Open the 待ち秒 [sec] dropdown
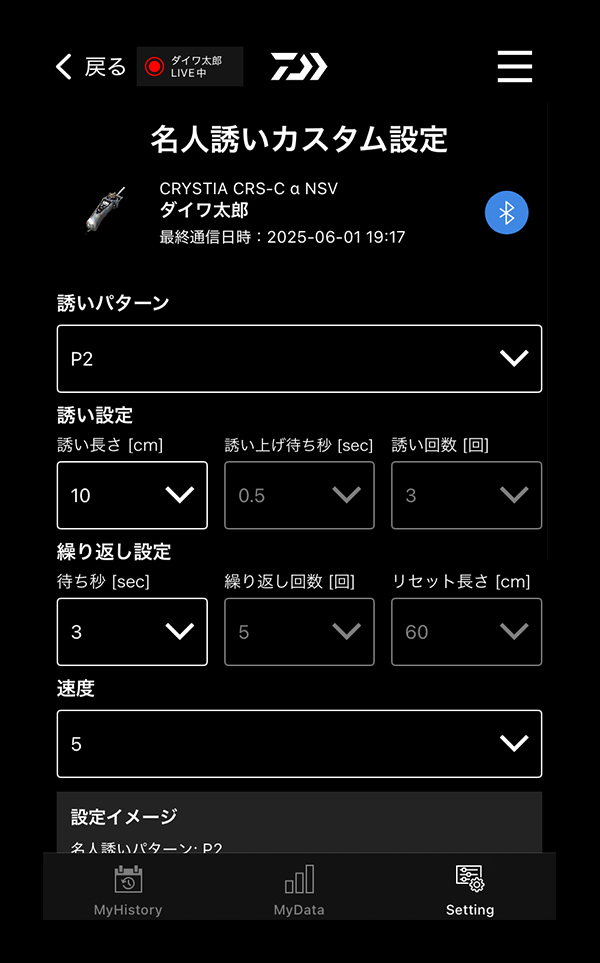Viewport: 600px width, 963px height. [132, 631]
